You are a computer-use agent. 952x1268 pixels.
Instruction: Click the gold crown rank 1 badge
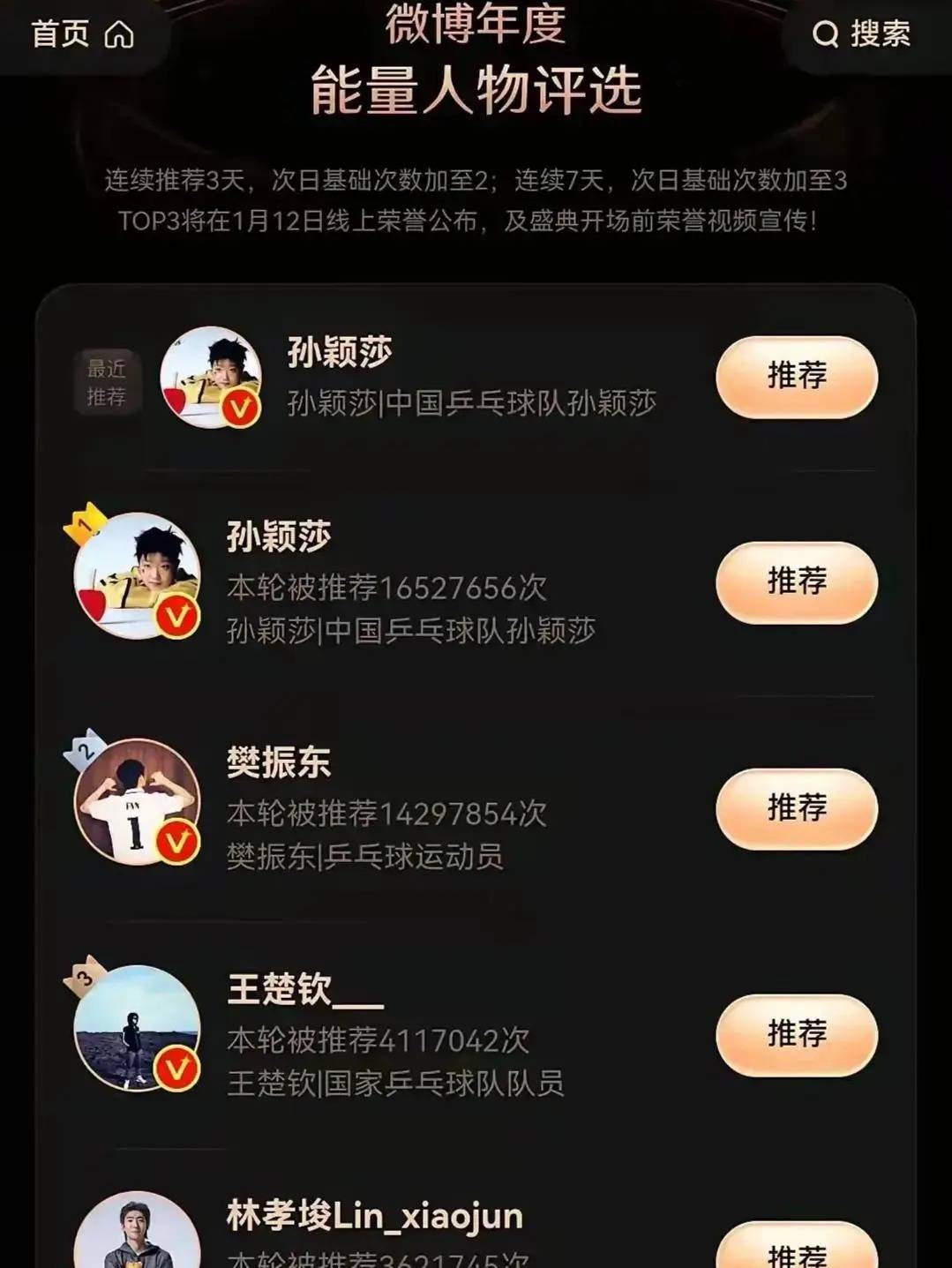tap(84, 523)
